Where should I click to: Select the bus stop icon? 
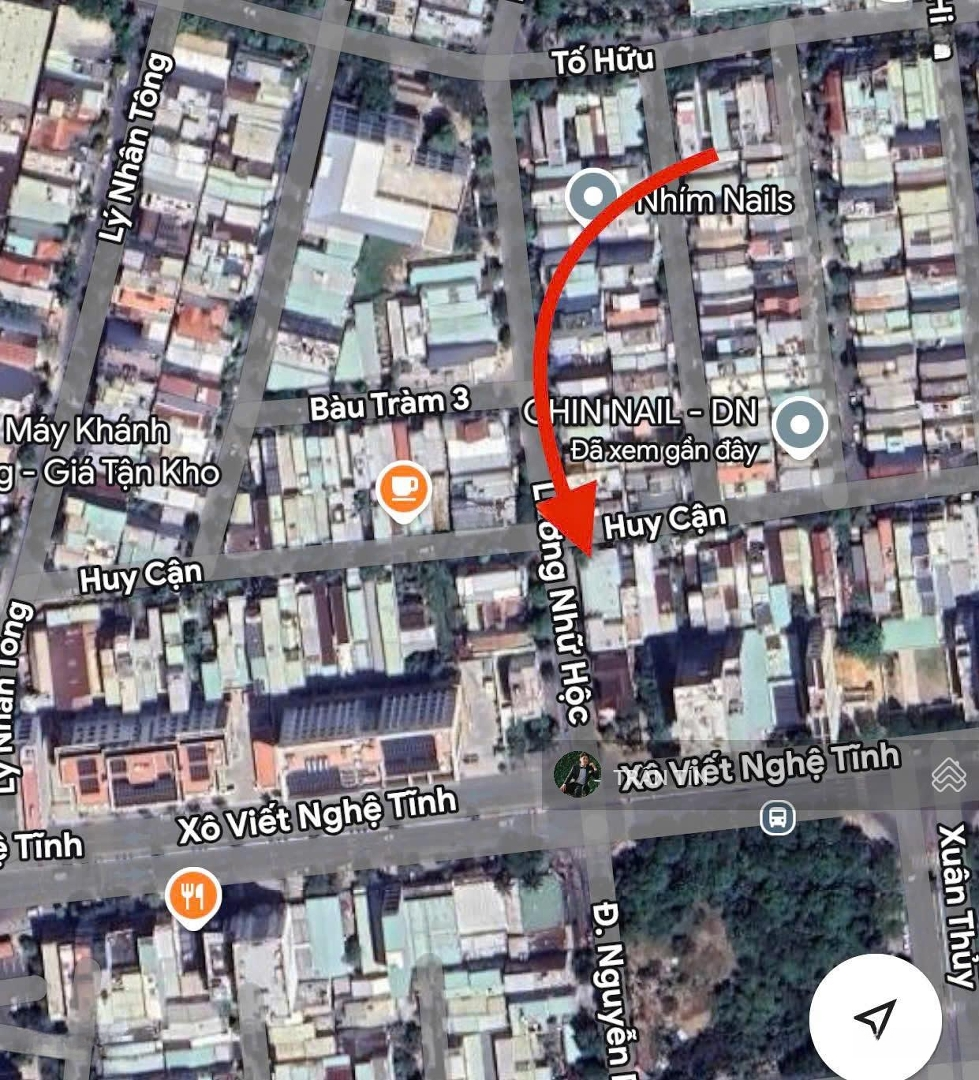click(777, 818)
